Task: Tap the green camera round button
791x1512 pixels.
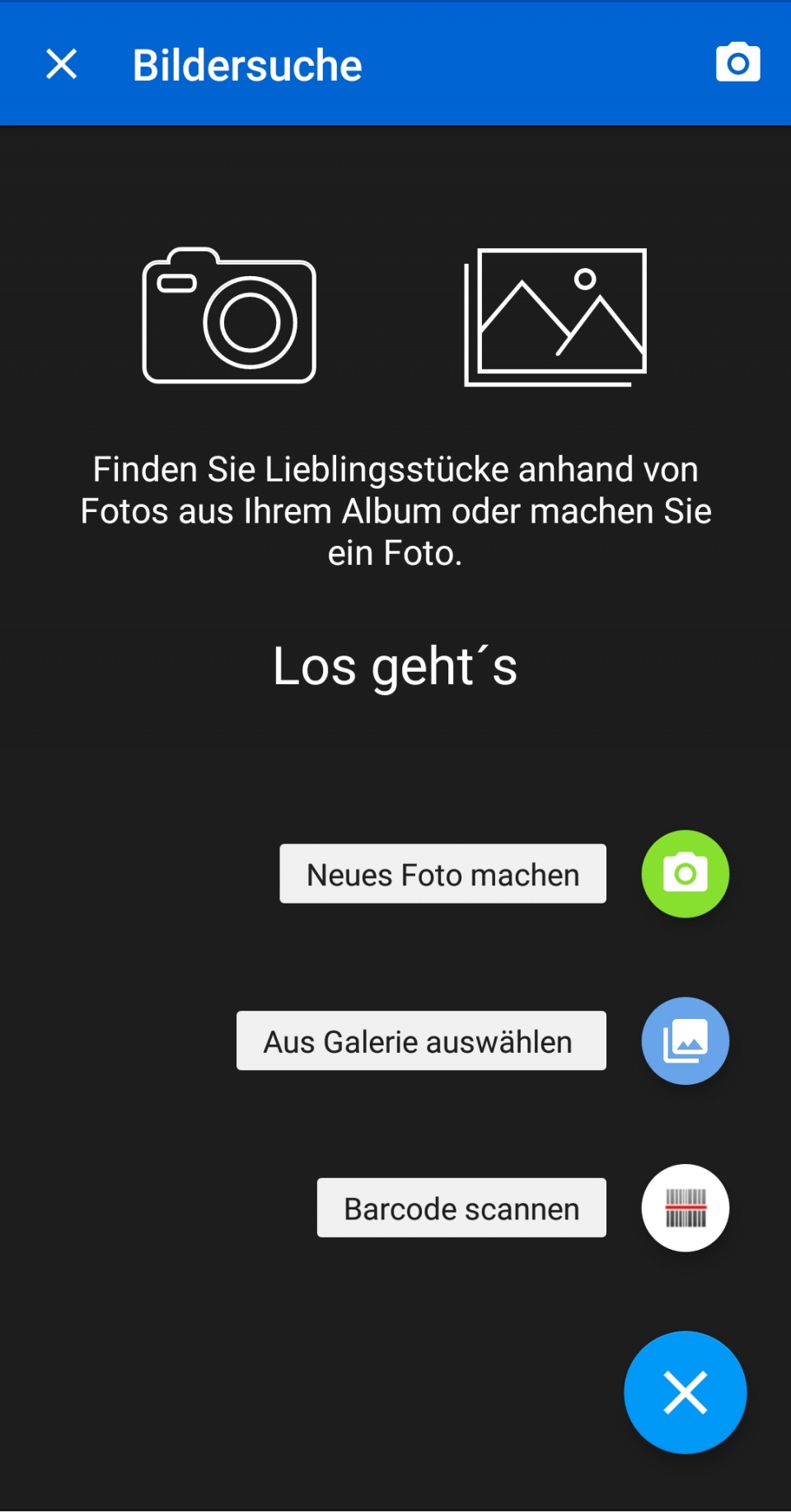Action: (686, 874)
